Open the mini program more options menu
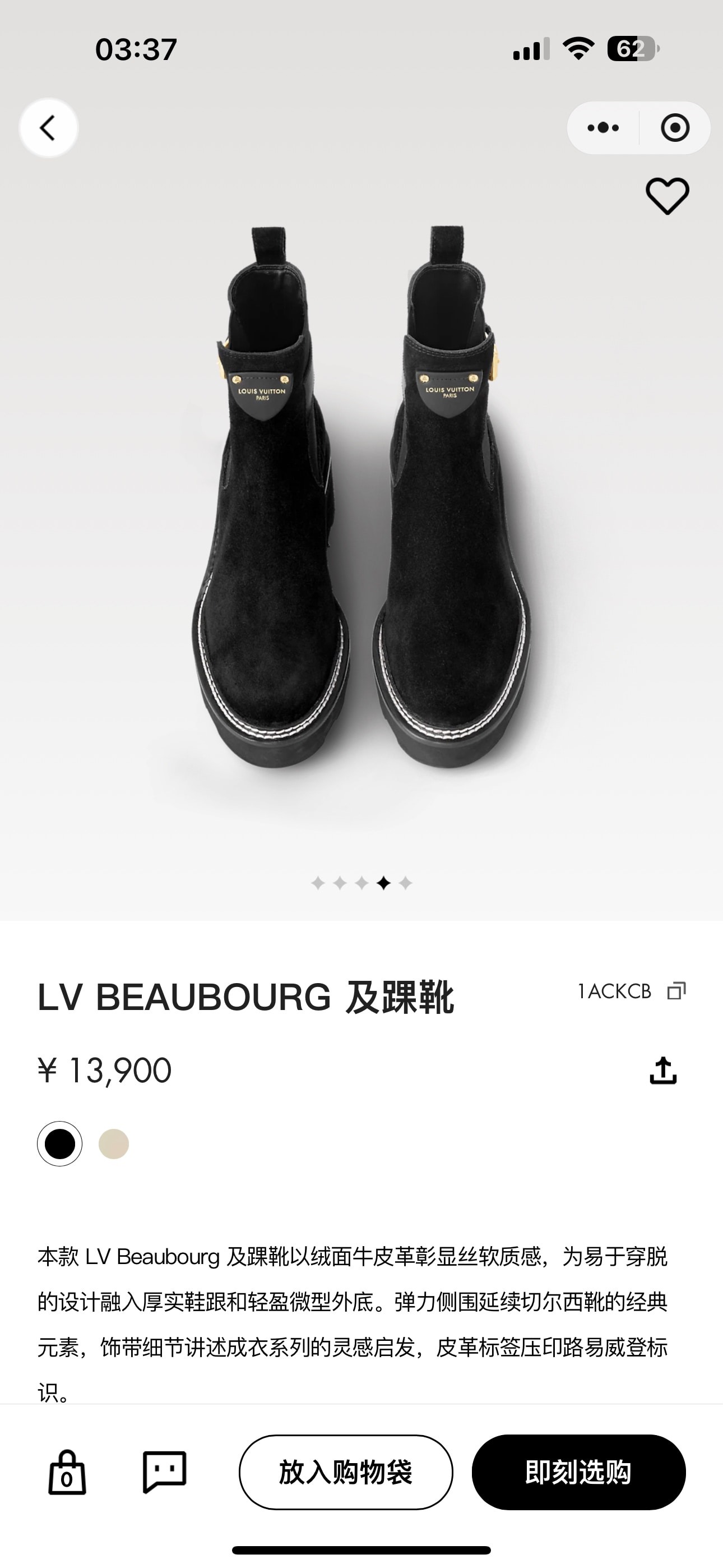Viewport: 723px width, 1568px height. [x=603, y=128]
